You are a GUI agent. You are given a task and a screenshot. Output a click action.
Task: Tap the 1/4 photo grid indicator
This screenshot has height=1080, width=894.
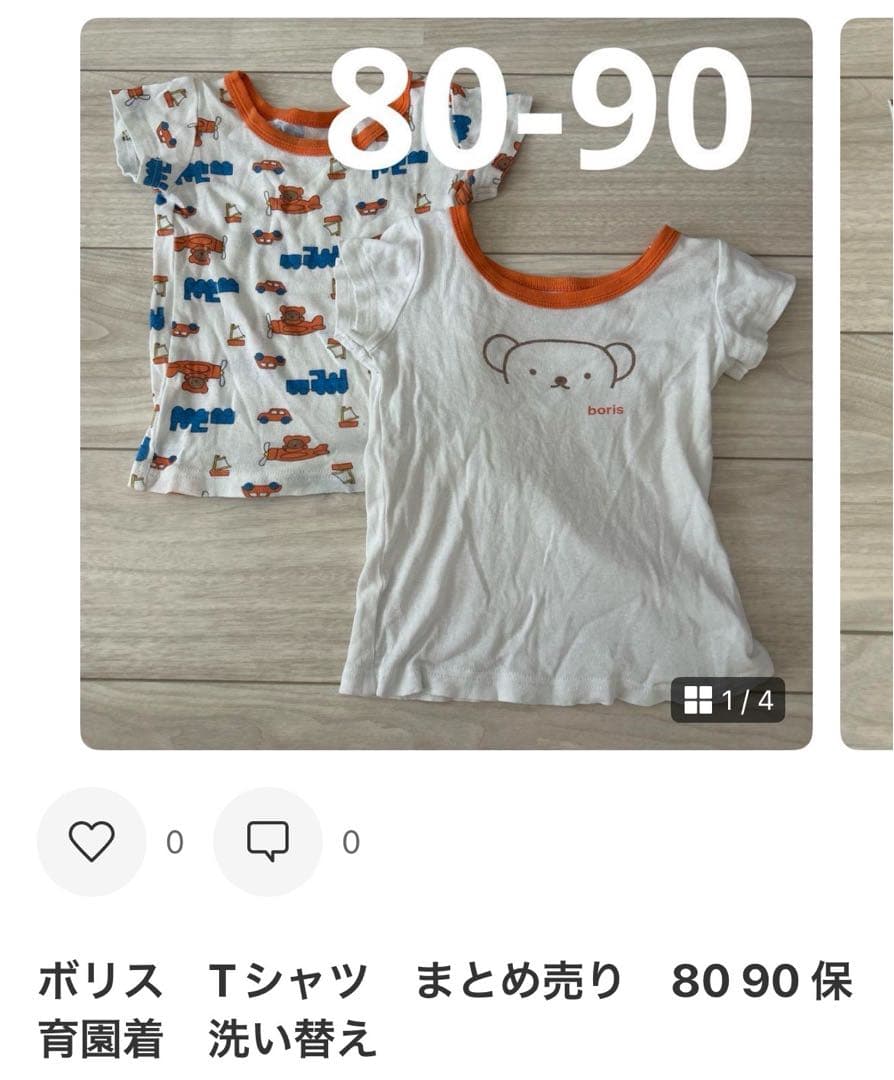728,700
